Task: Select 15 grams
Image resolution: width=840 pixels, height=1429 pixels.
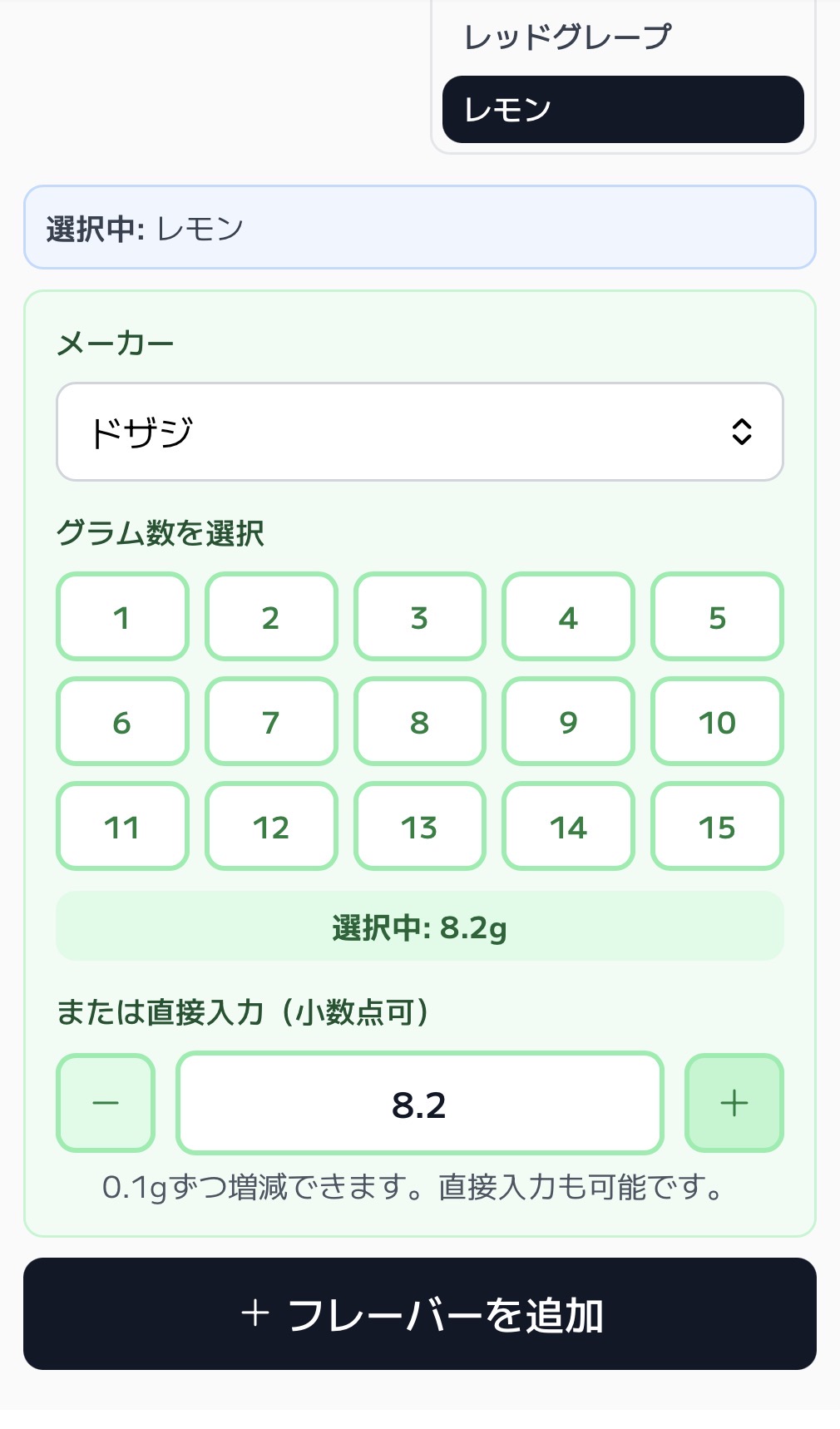Action: click(x=717, y=827)
